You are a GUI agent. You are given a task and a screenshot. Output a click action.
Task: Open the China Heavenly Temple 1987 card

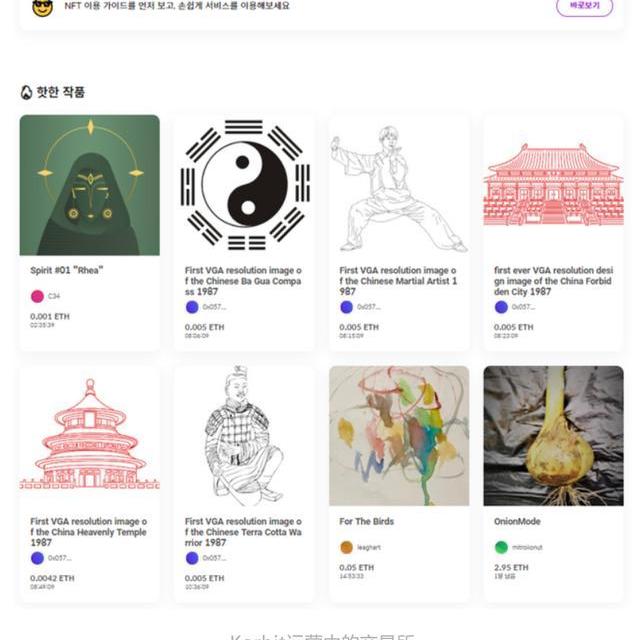pos(89,437)
